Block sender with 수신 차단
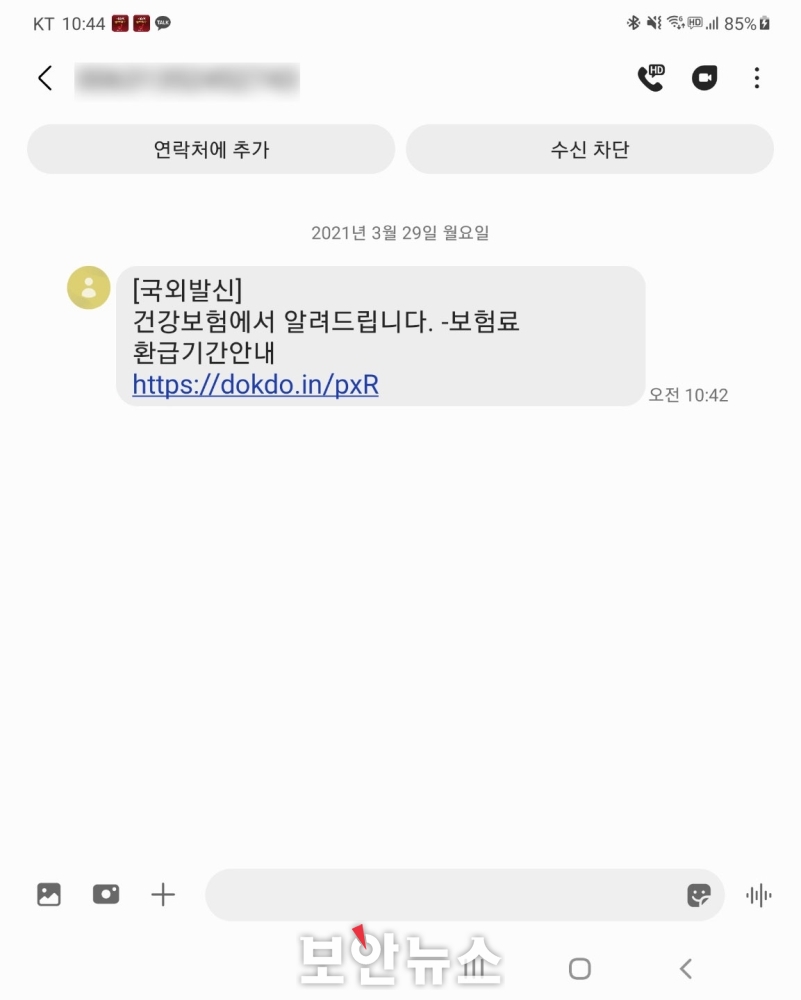The height and width of the screenshot is (1000, 801). [x=590, y=150]
